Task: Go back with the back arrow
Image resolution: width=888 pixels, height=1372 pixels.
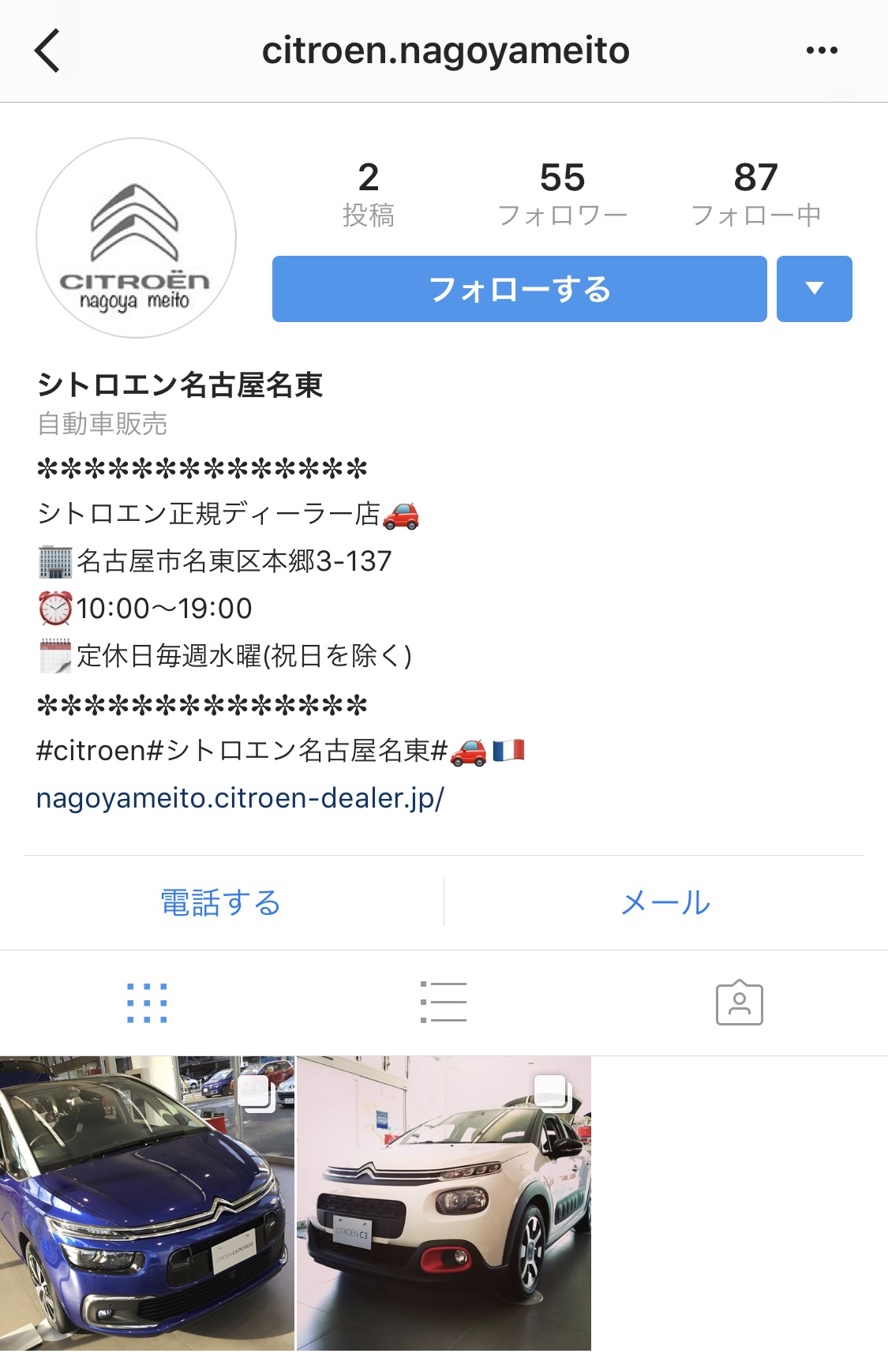Action: click(x=47, y=51)
